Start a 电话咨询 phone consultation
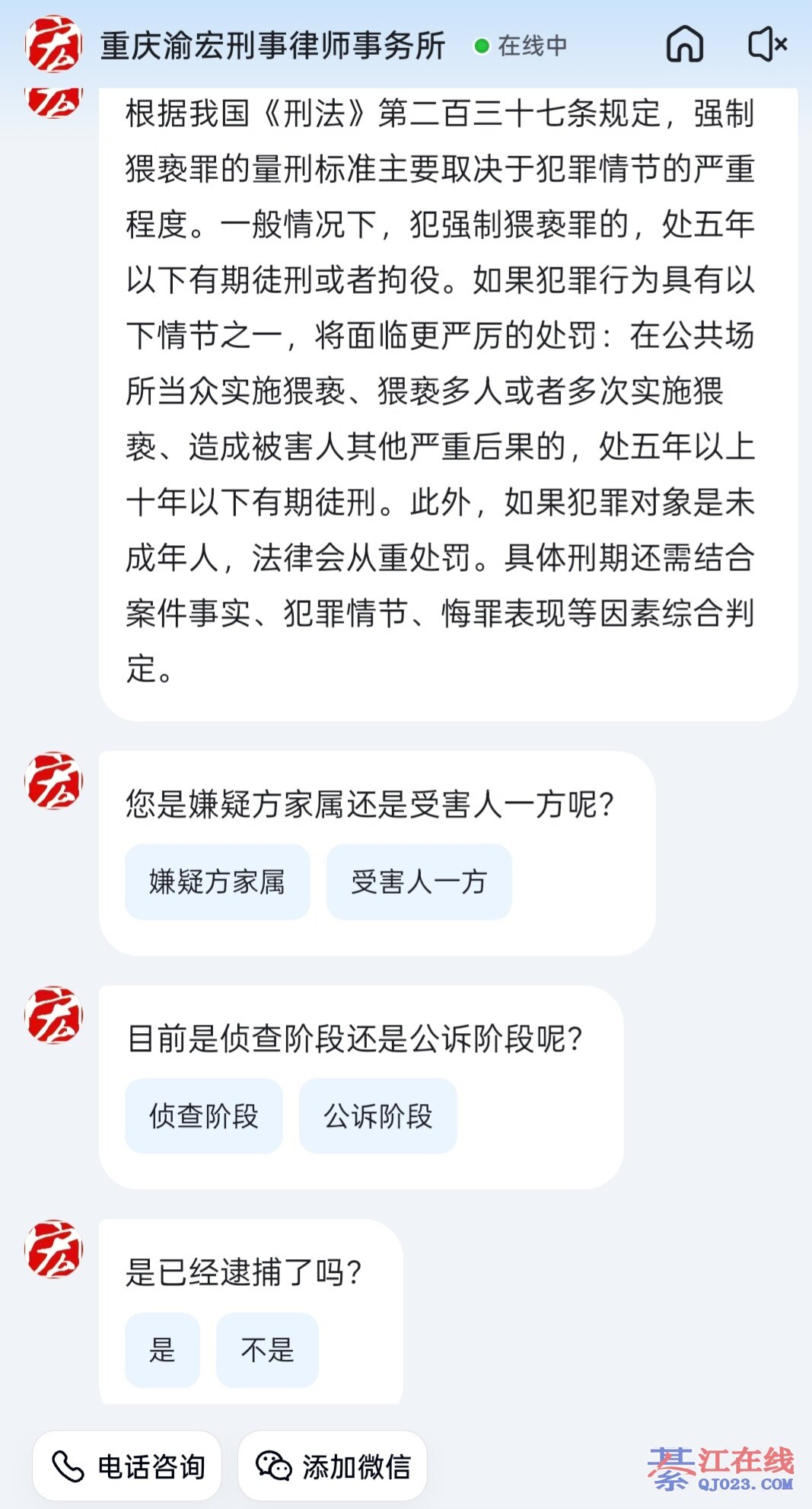The height and width of the screenshot is (1509, 812). (x=128, y=1466)
